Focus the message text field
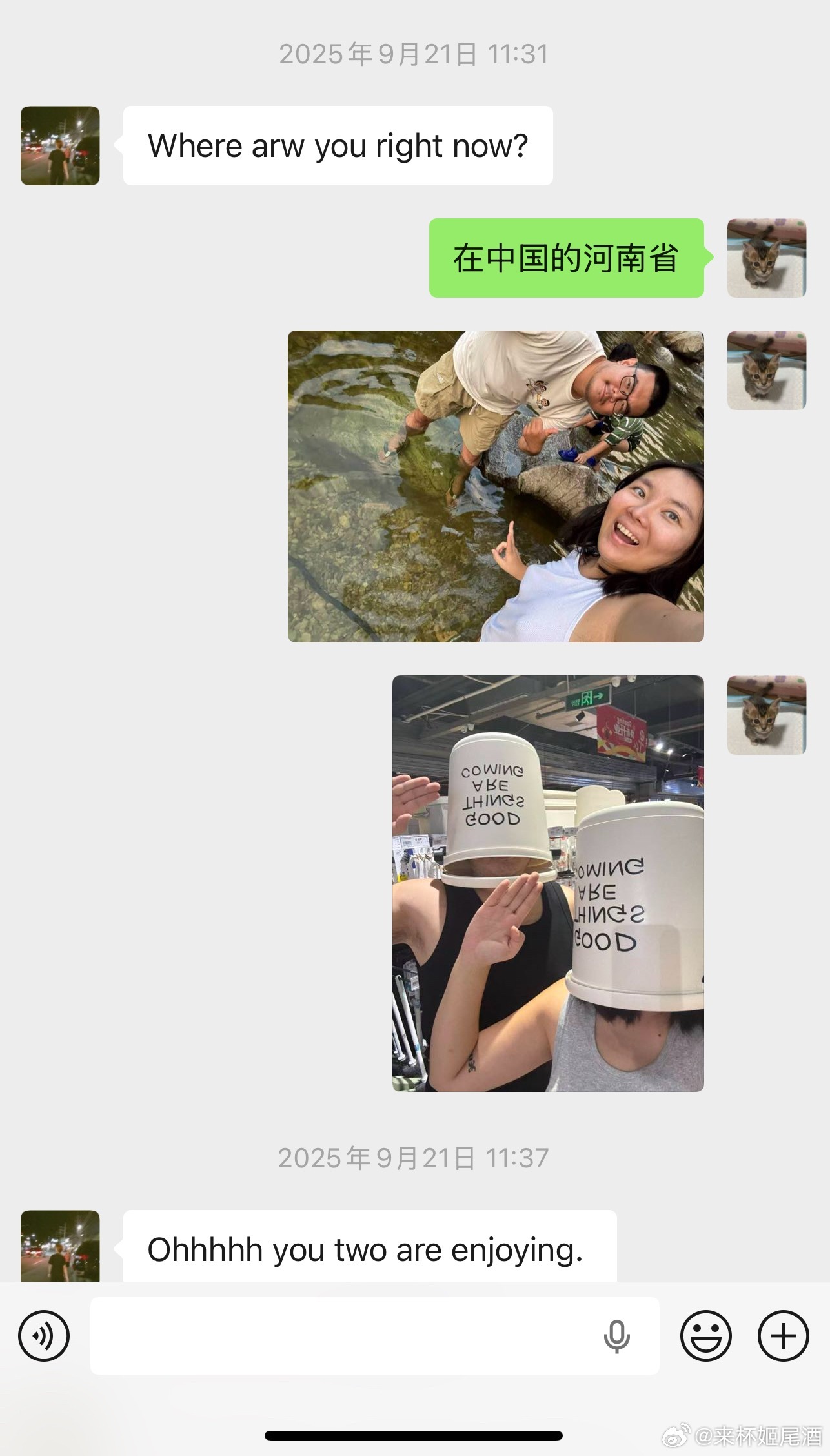 click(342, 1336)
